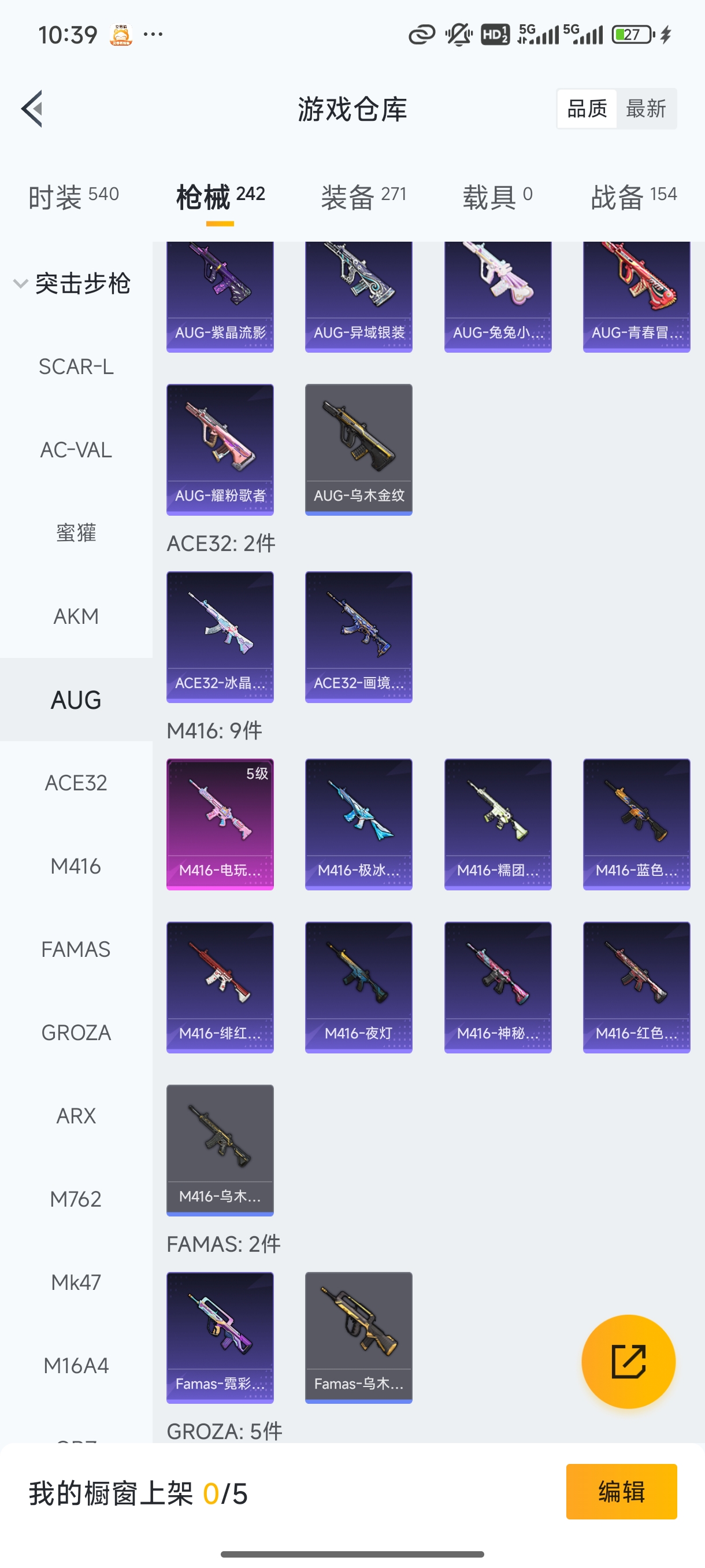Go back using the top-left arrow
The image size is (705, 1568).
pyautogui.click(x=32, y=109)
